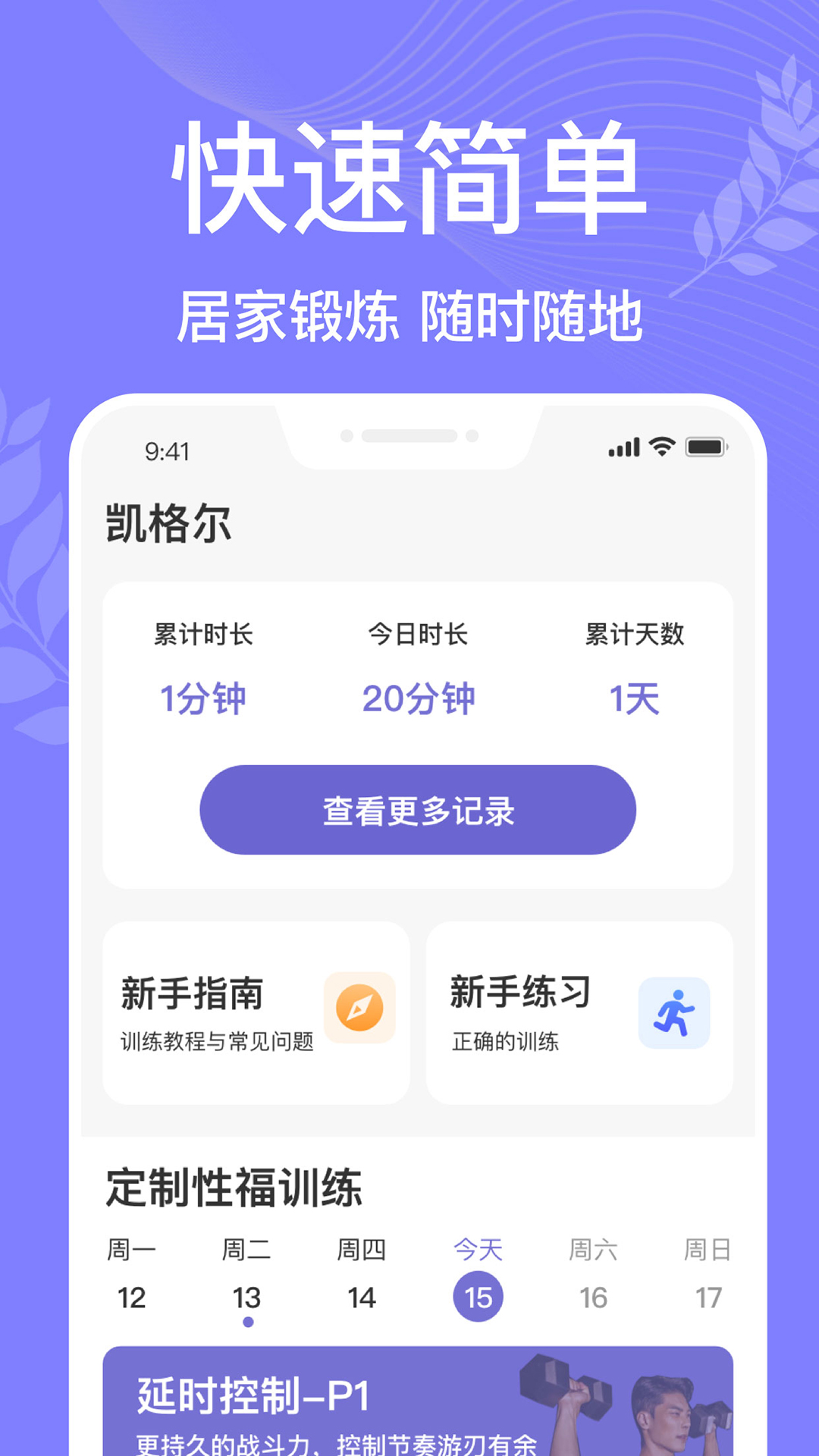
Task: Pick Saturday date 16 on the calendar
Action: click(592, 1297)
